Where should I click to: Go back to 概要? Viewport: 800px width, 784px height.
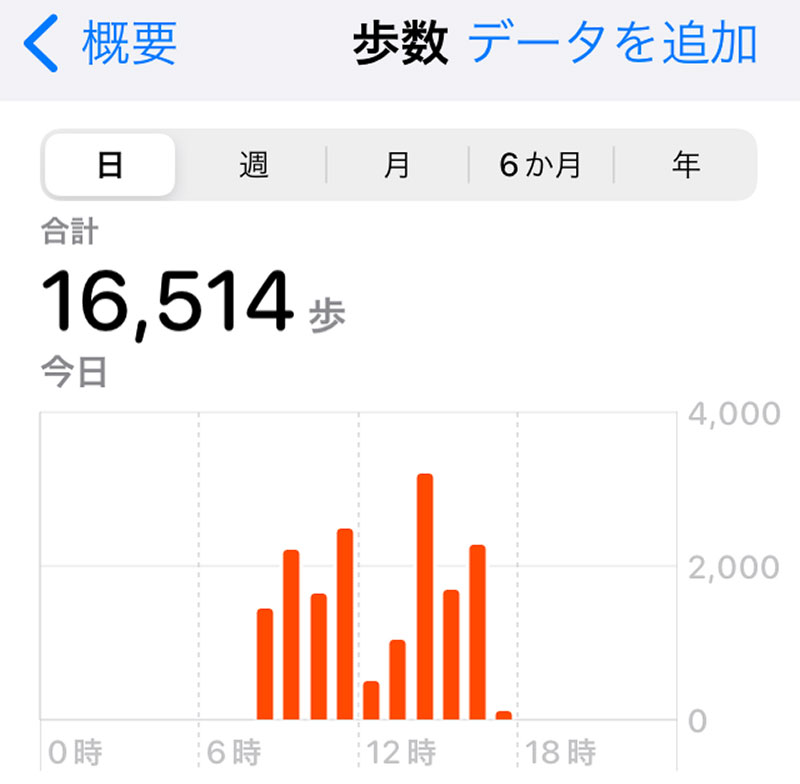click(100, 44)
